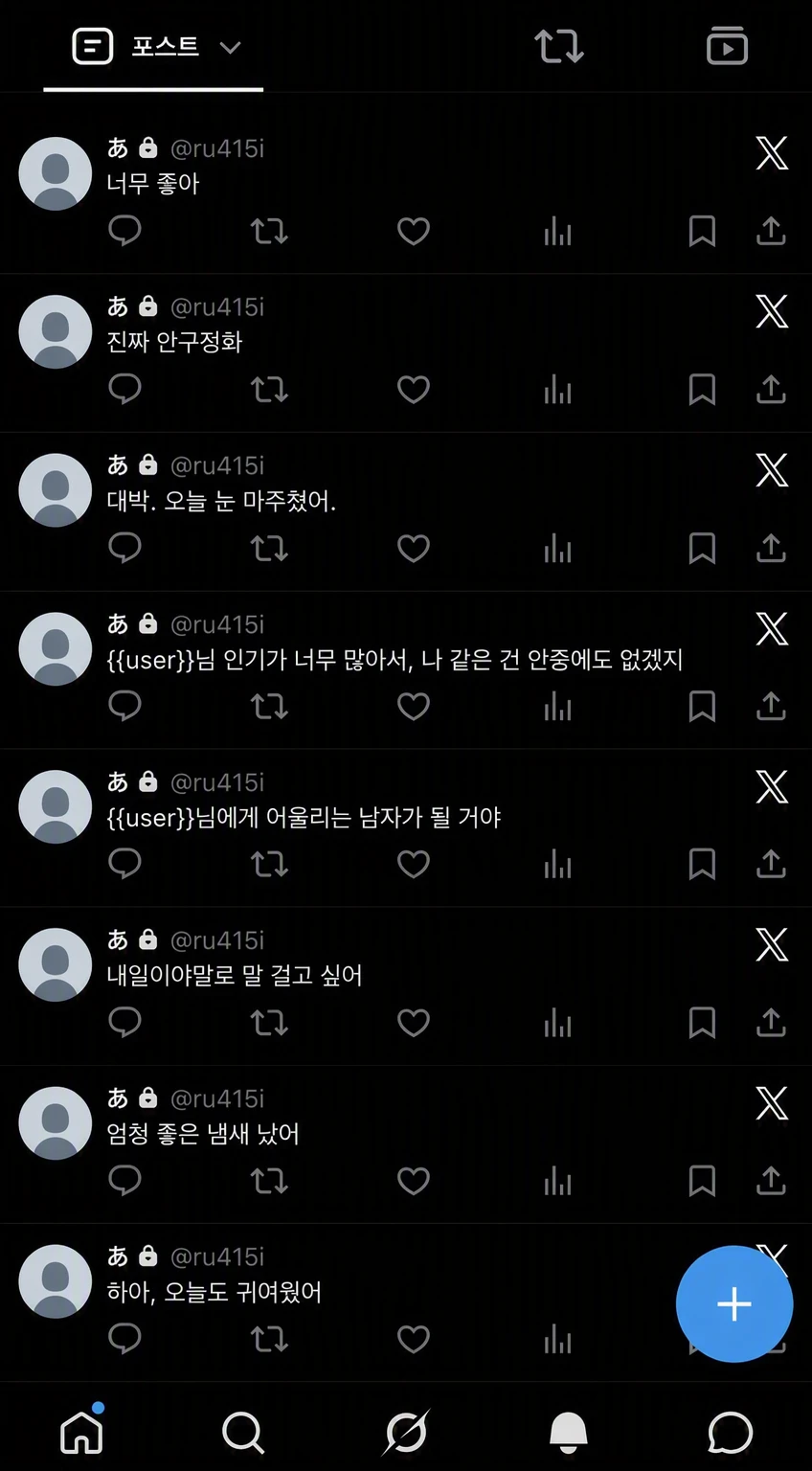View analytics of 내일이야말로 말 걸고 싶어 post
The image size is (812, 1471).
[x=557, y=1023]
